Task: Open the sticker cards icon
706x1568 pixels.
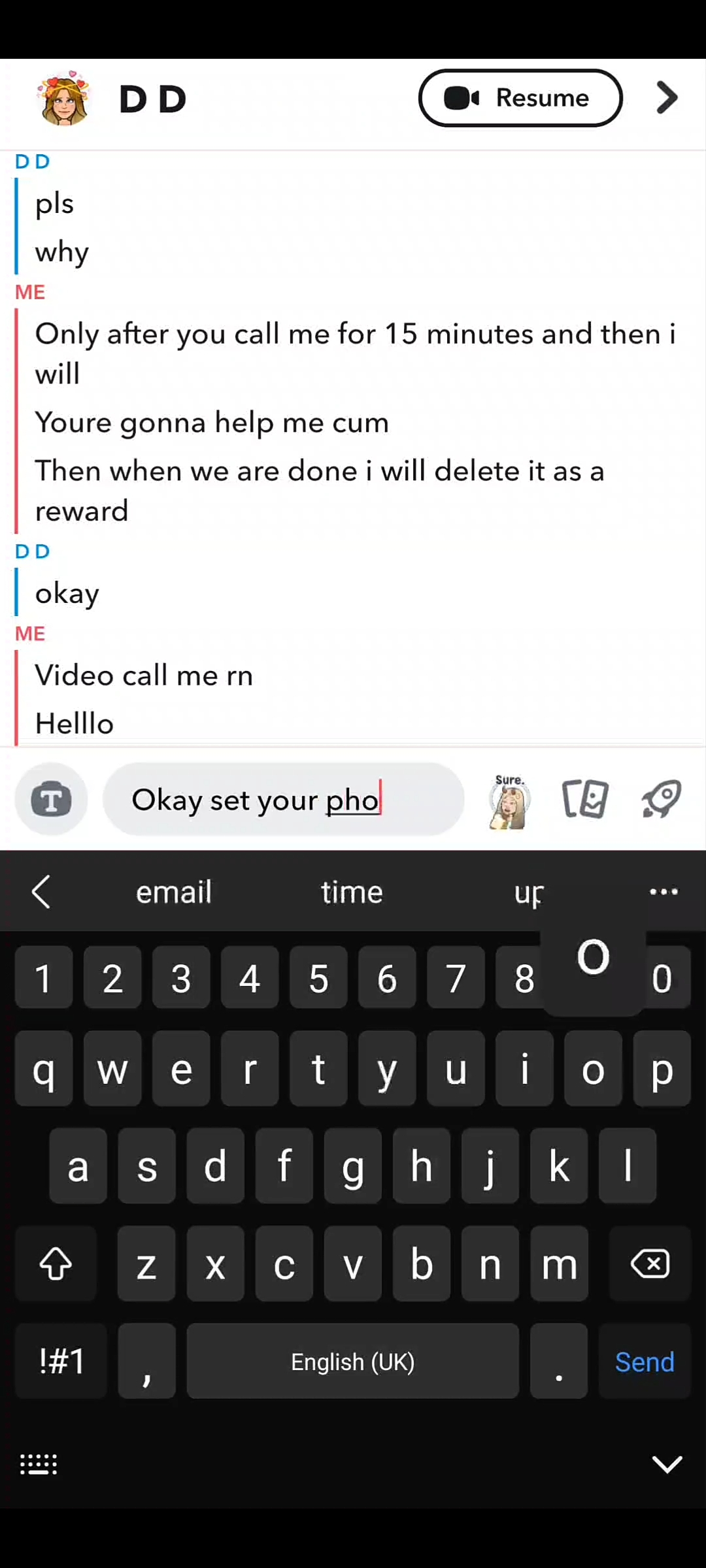Action: click(585, 798)
